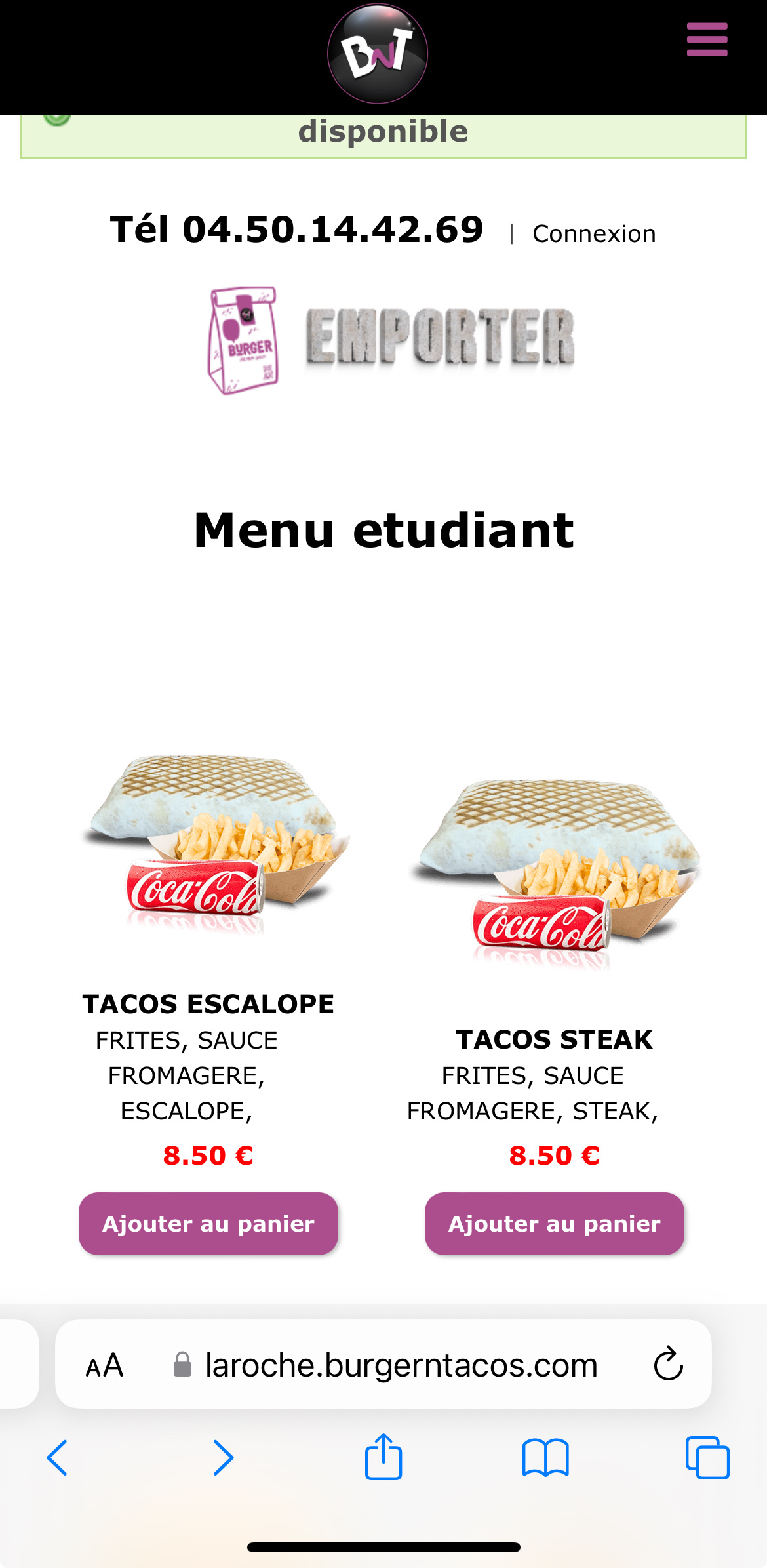Viewport: 767px width, 1568px height.
Task: Open the Connexion login link
Action: (593, 234)
